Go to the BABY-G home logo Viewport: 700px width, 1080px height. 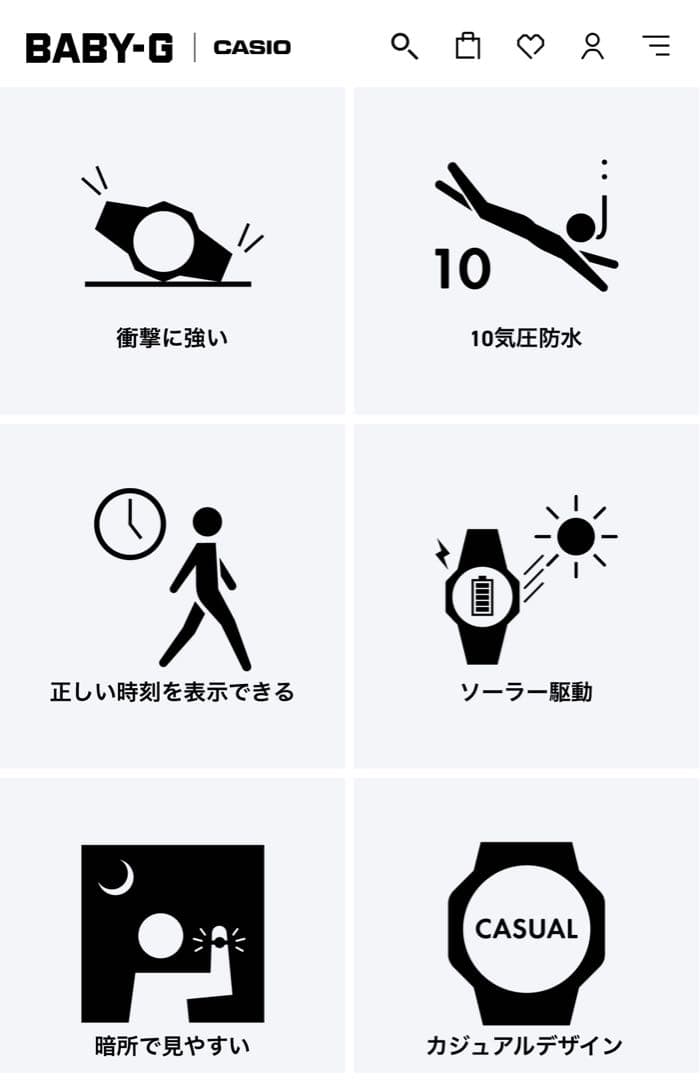99,47
